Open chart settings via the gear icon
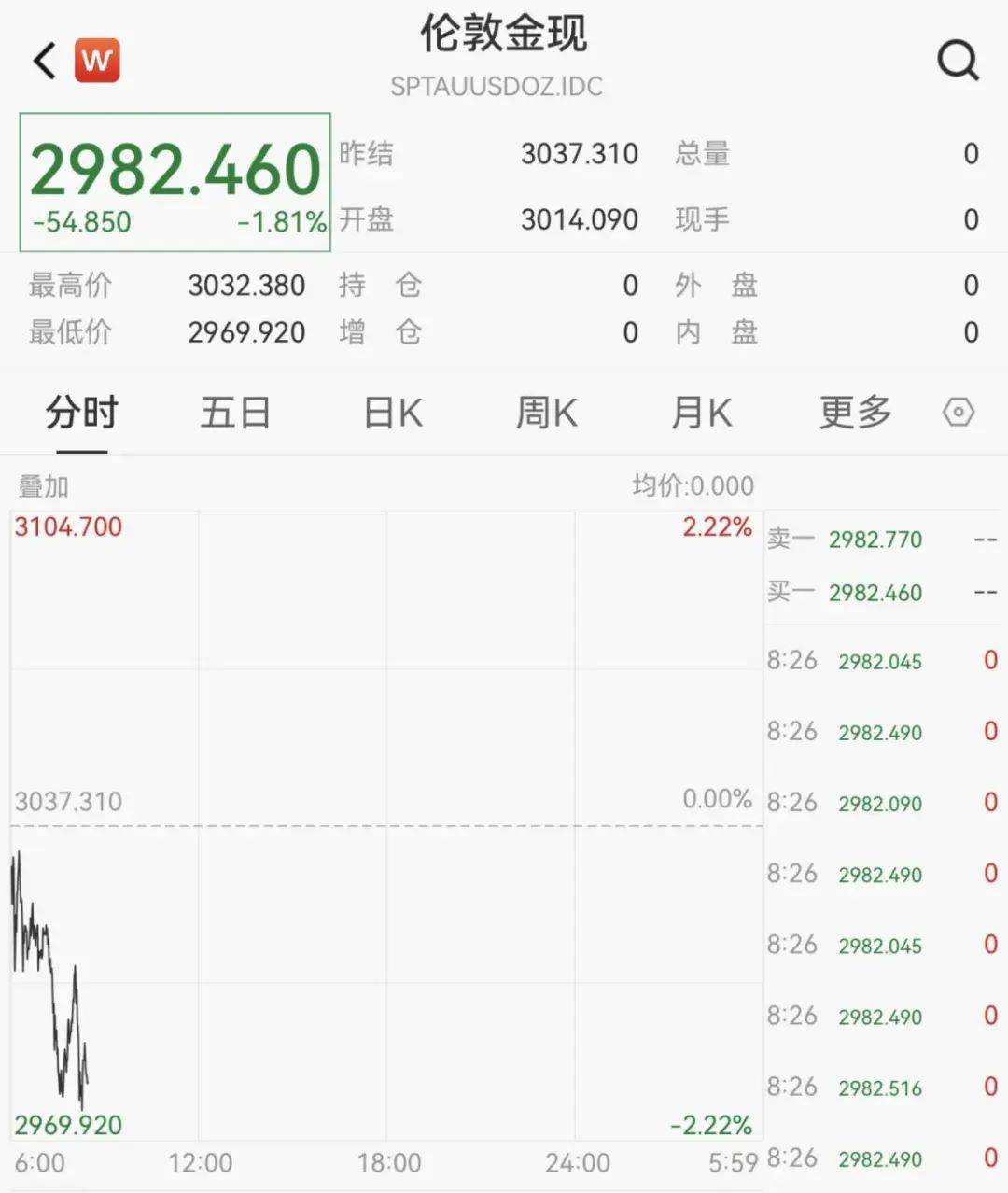Image resolution: width=1008 pixels, height=1193 pixels. click(959, 412)
